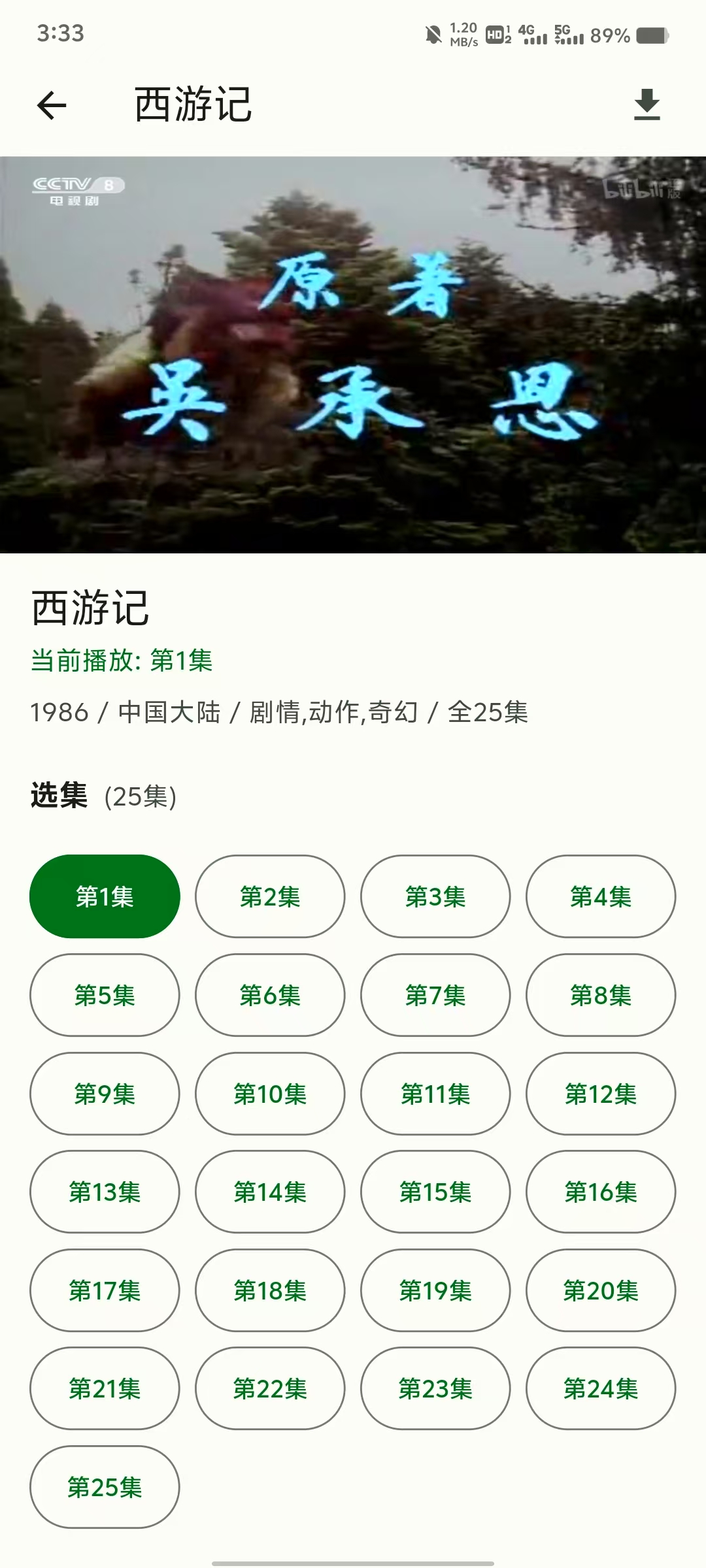Tap the video player thumbnail to resume playback

[353, 354]
